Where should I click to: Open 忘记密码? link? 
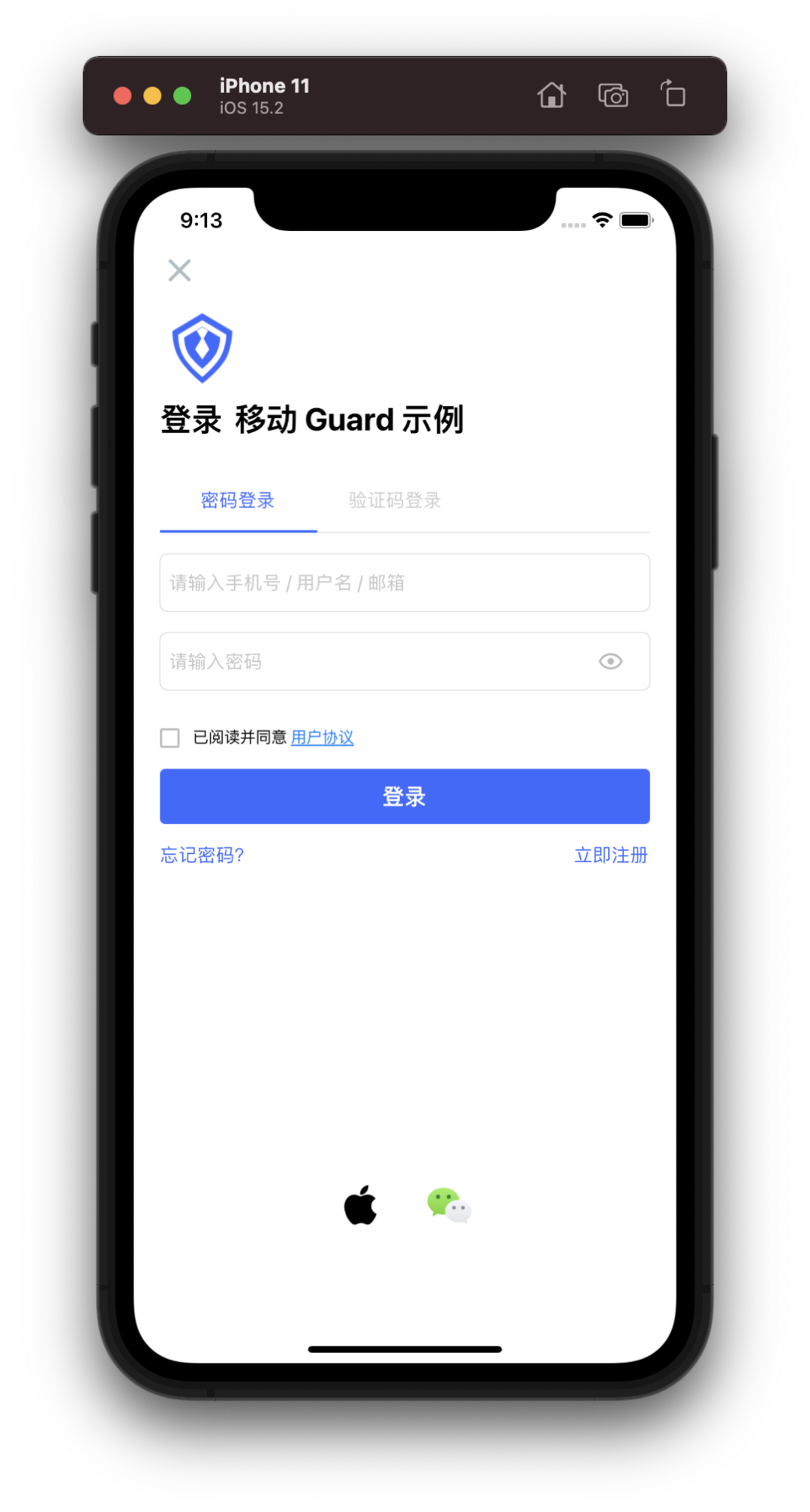pos(202,855)
